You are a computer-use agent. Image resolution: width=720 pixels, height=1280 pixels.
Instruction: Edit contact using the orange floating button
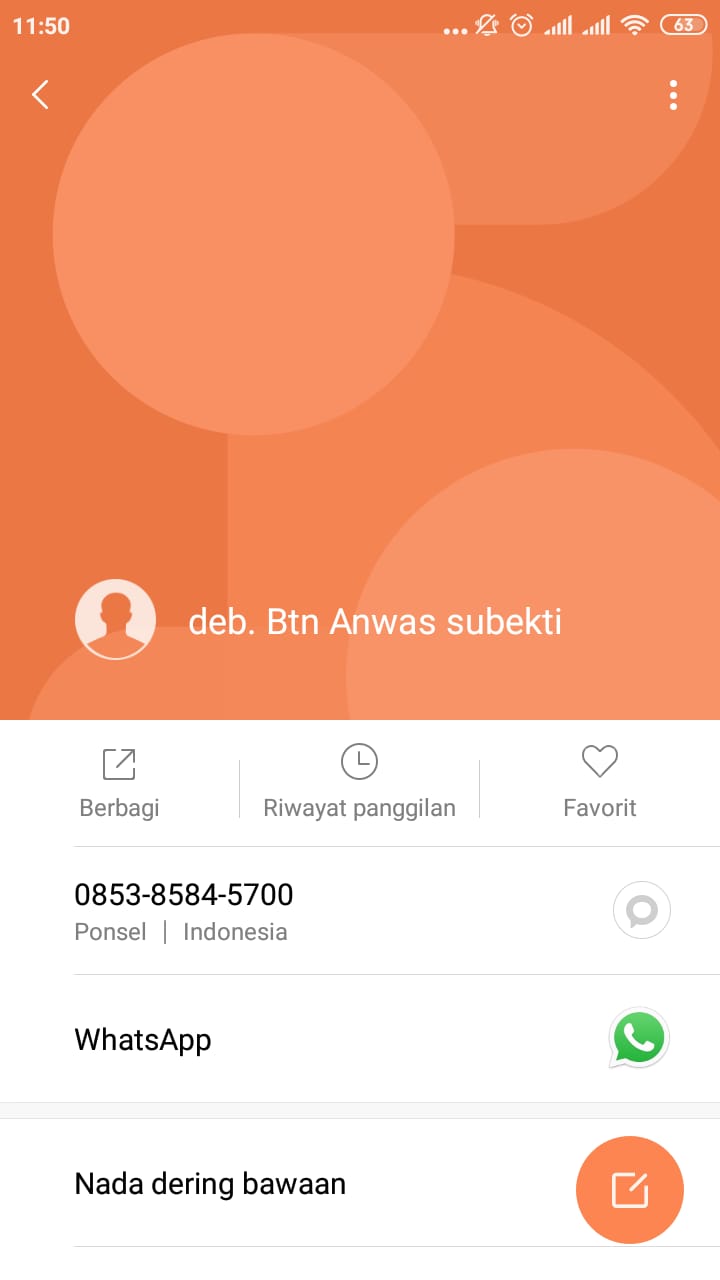coord(630,1190)
